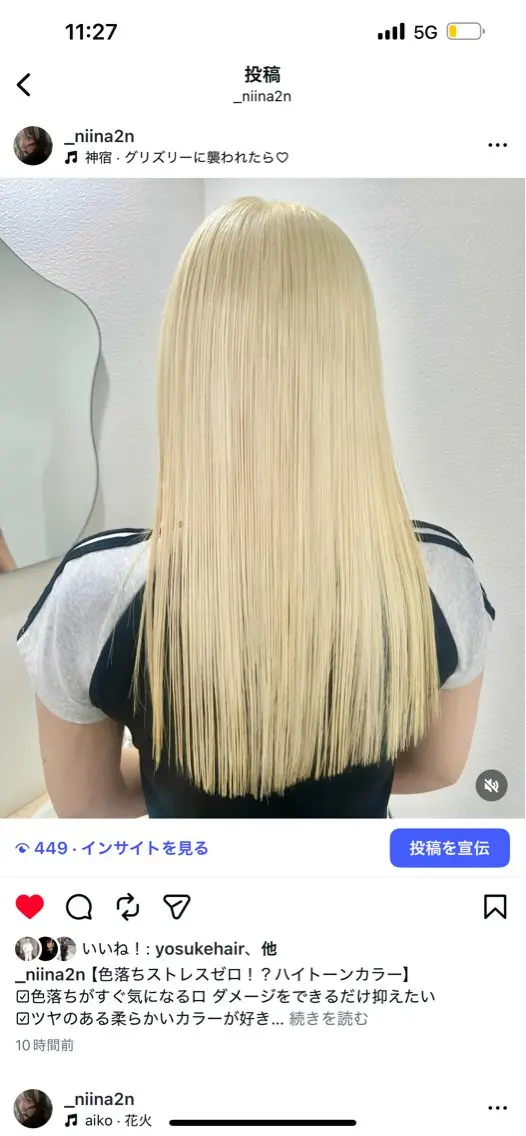The width and height of the screenshot is (526, 1136).
Task: Open the overflow menu on the blonde hair post
Action: pos(497,146)
